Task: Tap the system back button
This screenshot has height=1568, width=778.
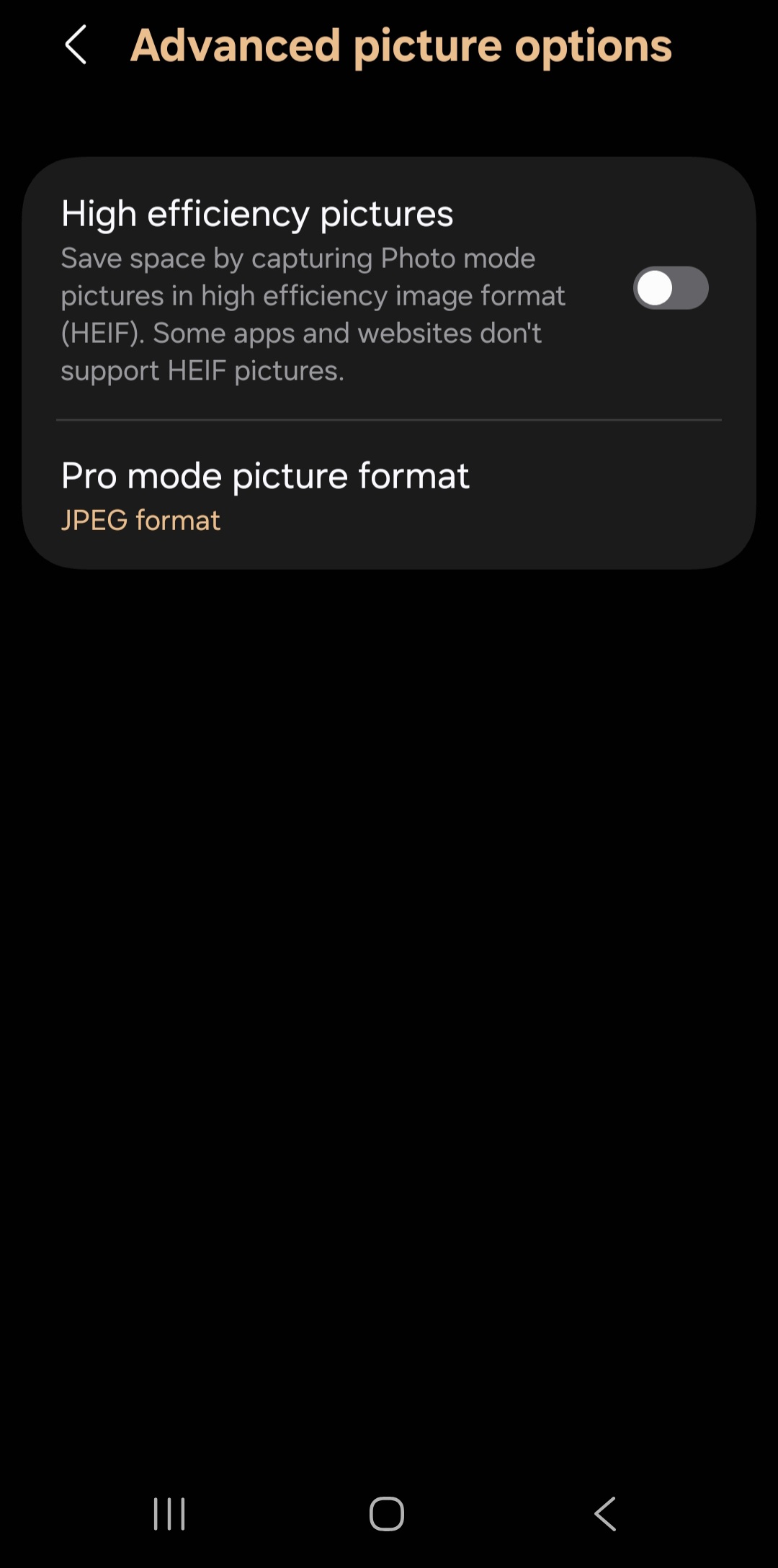Action: pos(605,1513)
